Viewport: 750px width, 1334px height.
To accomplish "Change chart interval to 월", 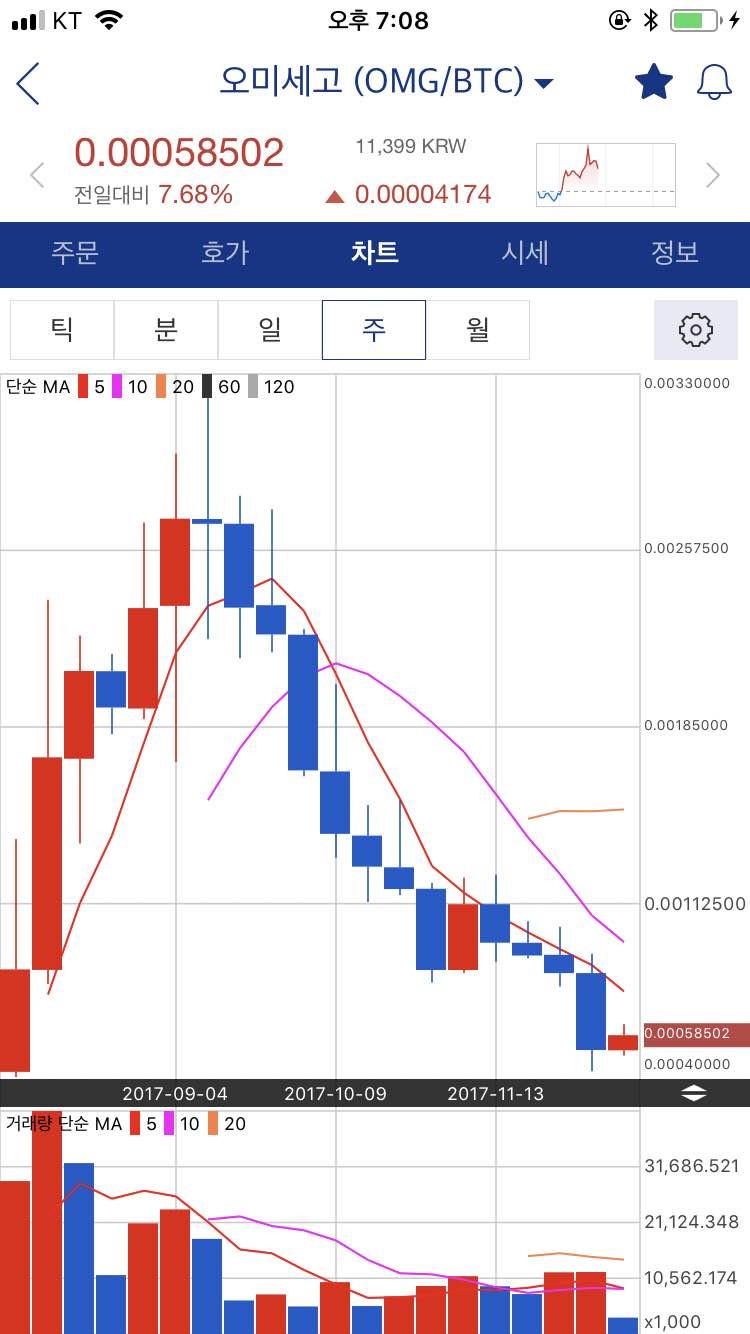I will pos(478,329).
